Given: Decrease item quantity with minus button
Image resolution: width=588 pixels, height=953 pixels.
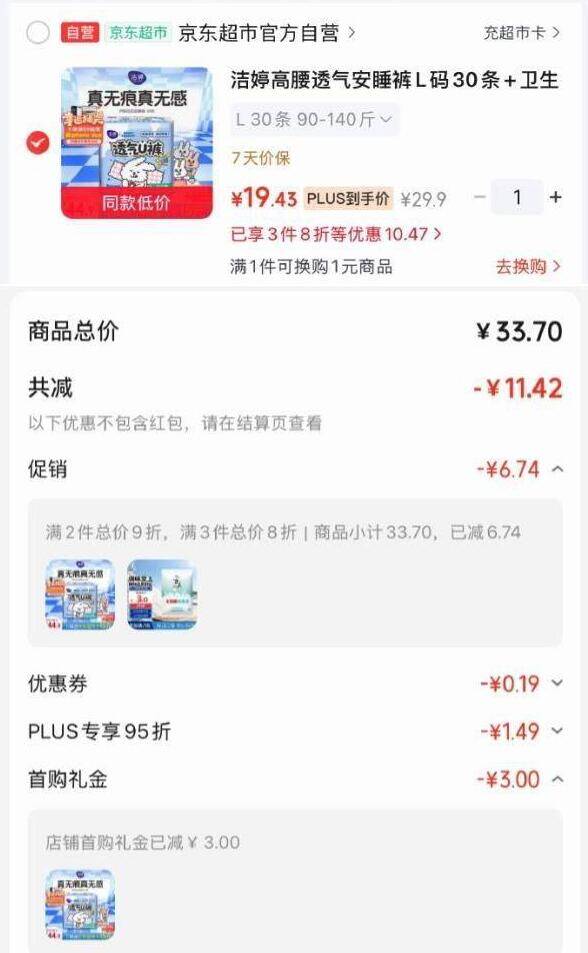Looking at the screenshot, I should 480,197.
